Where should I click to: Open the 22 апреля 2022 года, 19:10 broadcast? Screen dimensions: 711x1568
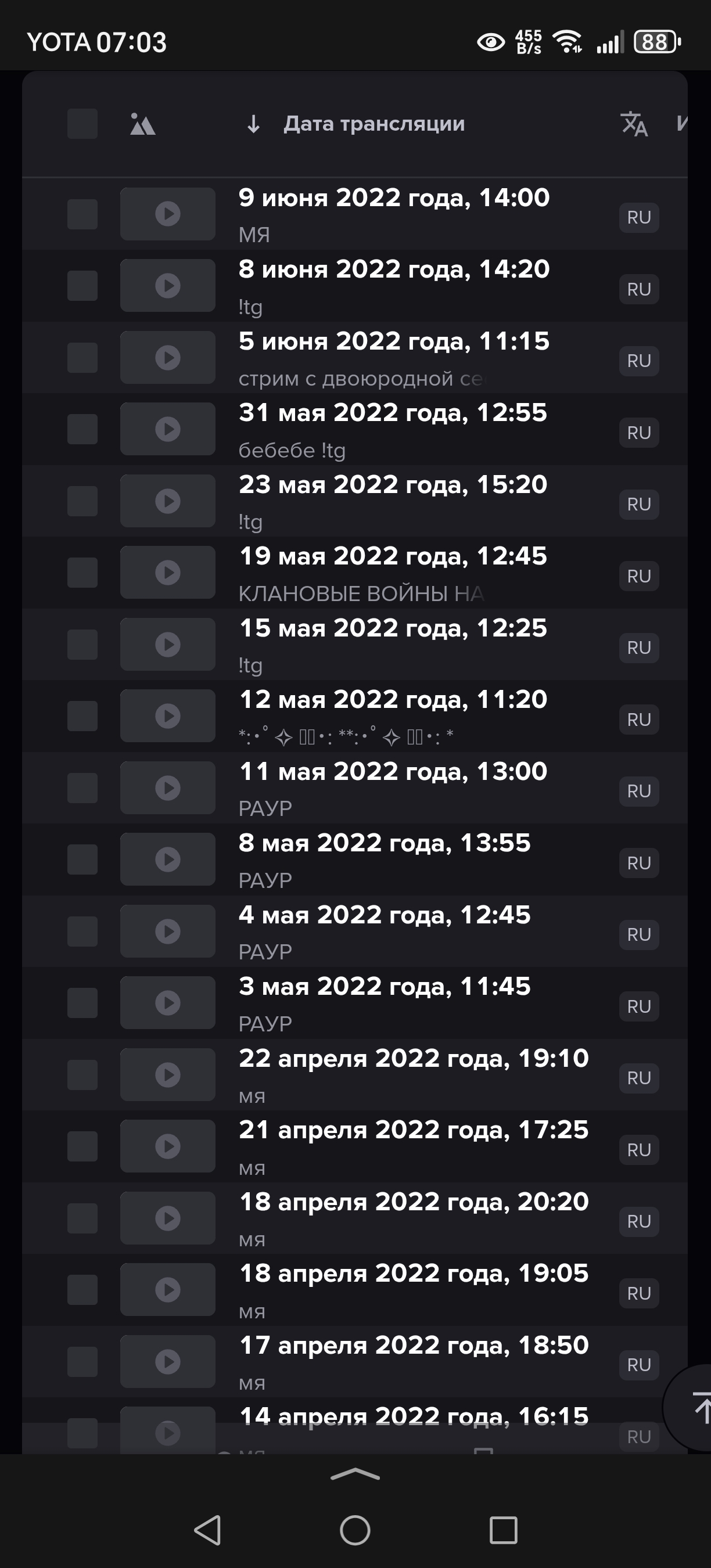point(414,1059)
